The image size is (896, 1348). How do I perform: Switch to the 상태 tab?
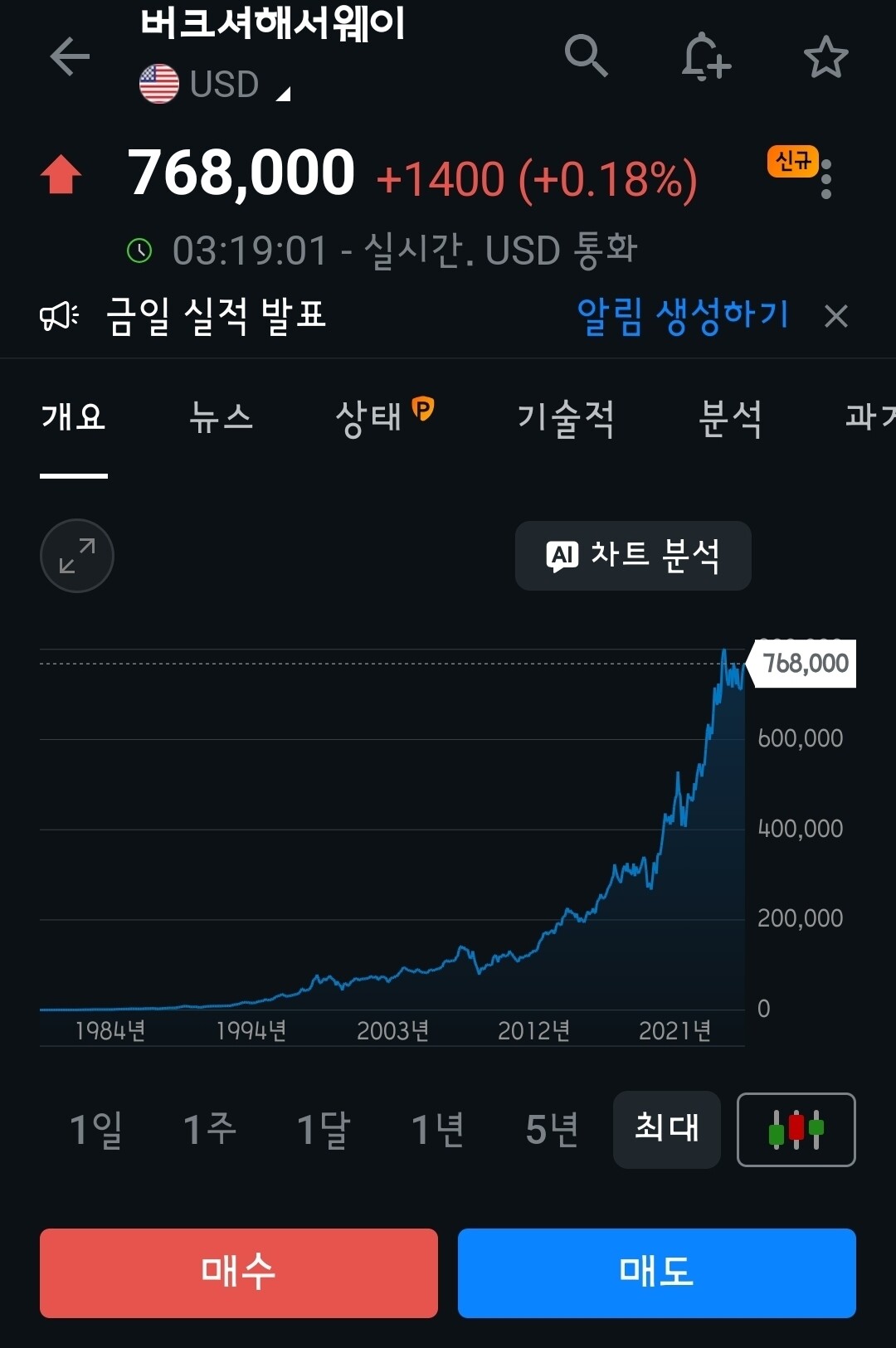click(384, 416)
